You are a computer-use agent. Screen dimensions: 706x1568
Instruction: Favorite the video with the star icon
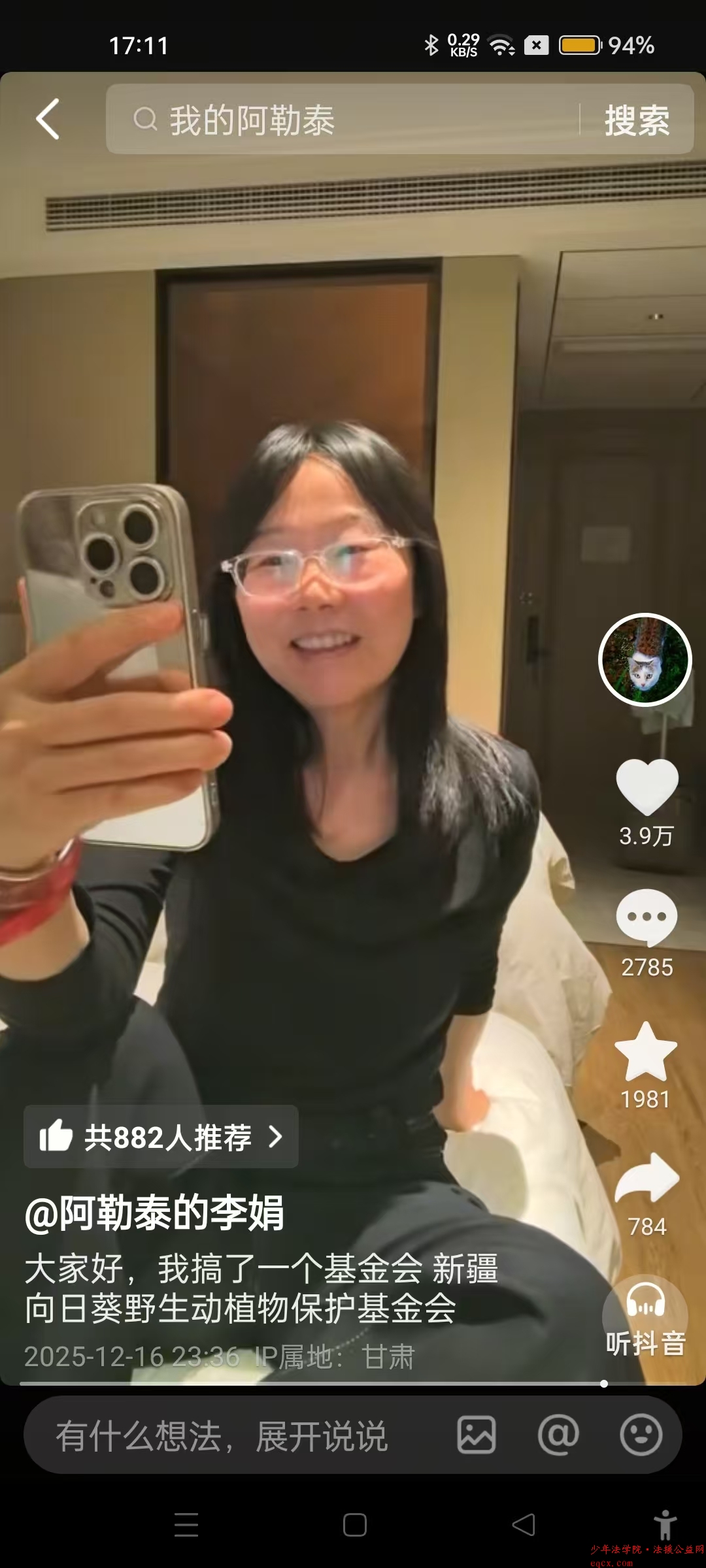pos(646,1052)
